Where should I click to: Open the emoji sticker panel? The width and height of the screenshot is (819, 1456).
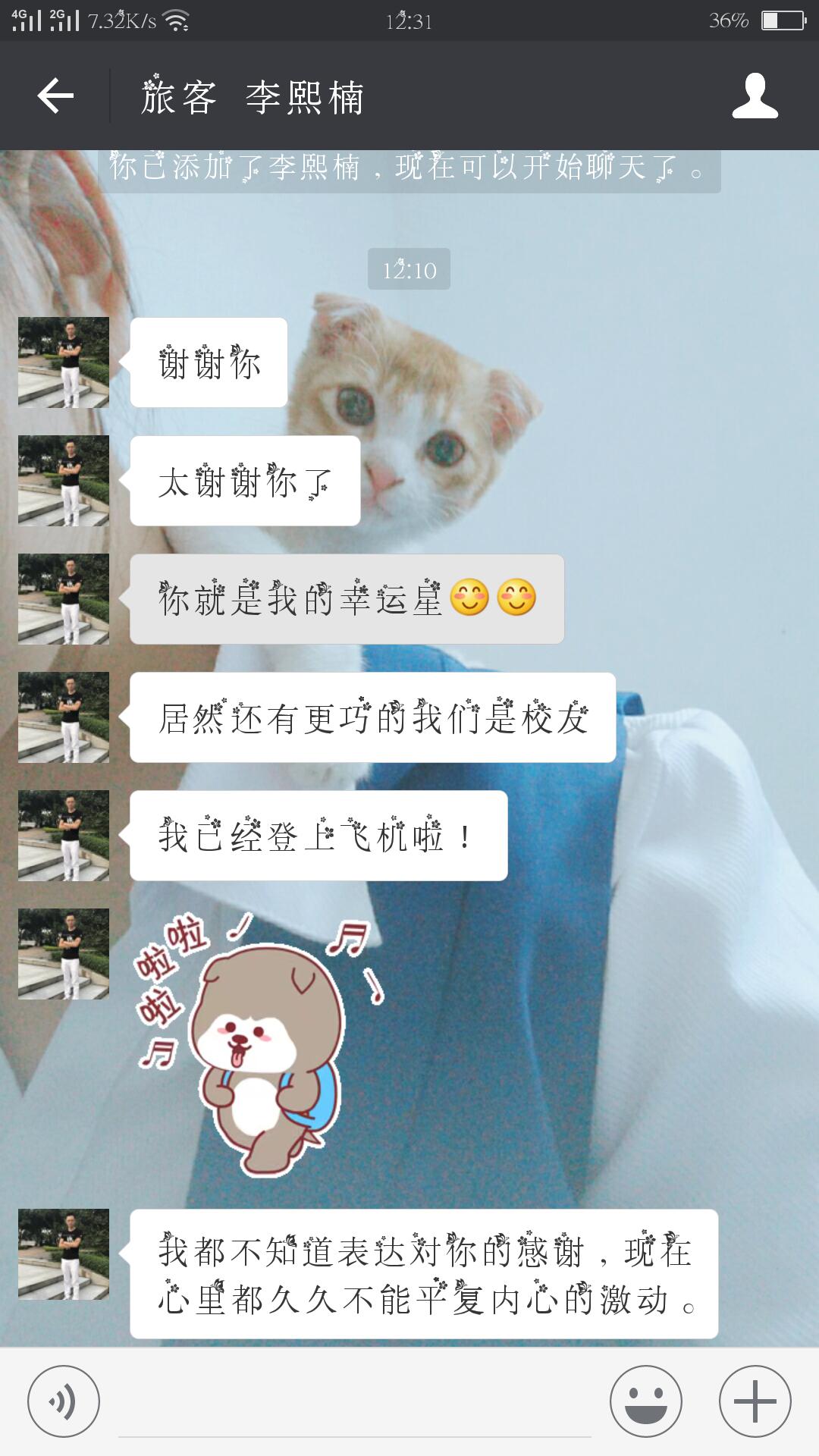coord(646,1401)
